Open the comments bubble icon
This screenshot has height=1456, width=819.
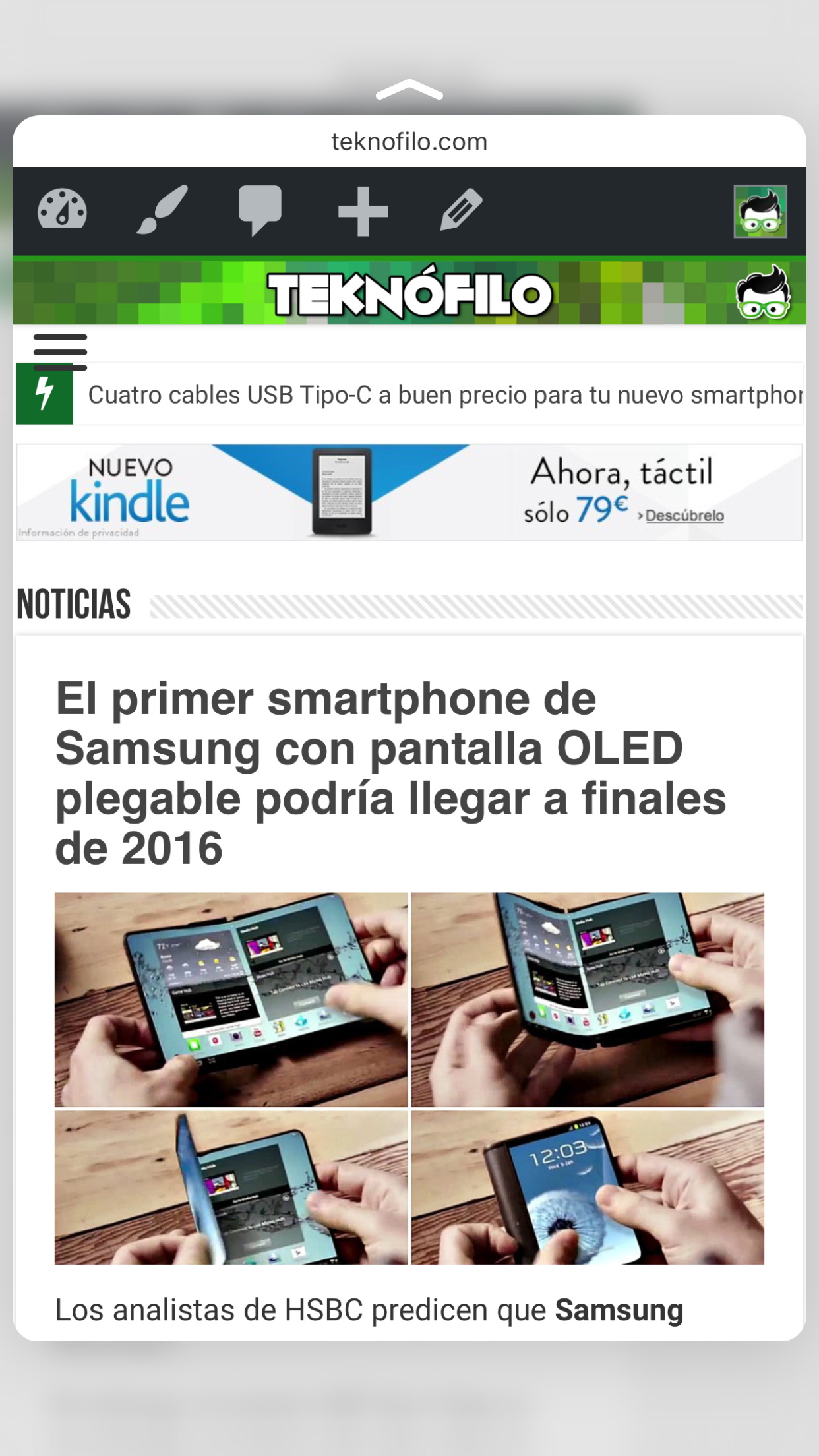(260, 211)
